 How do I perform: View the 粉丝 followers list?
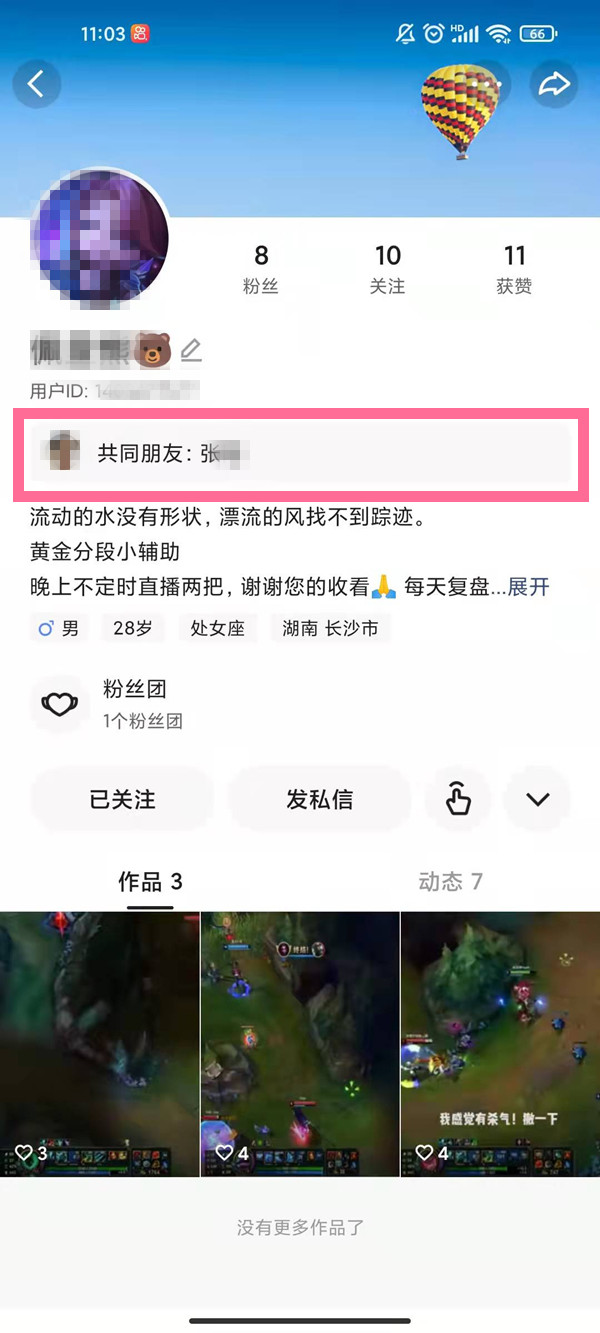click(261, 269)
